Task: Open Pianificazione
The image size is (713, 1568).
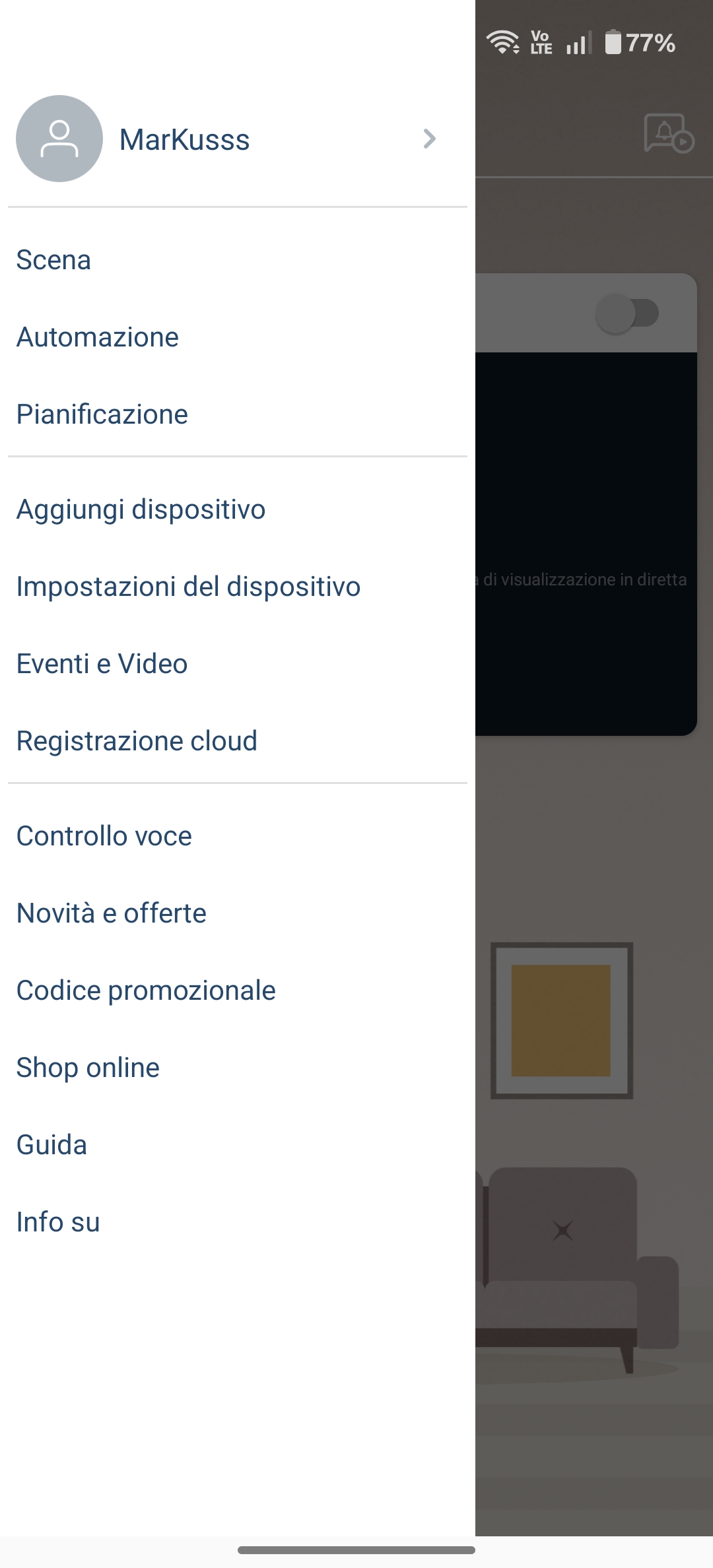Action: click(102, 414)
